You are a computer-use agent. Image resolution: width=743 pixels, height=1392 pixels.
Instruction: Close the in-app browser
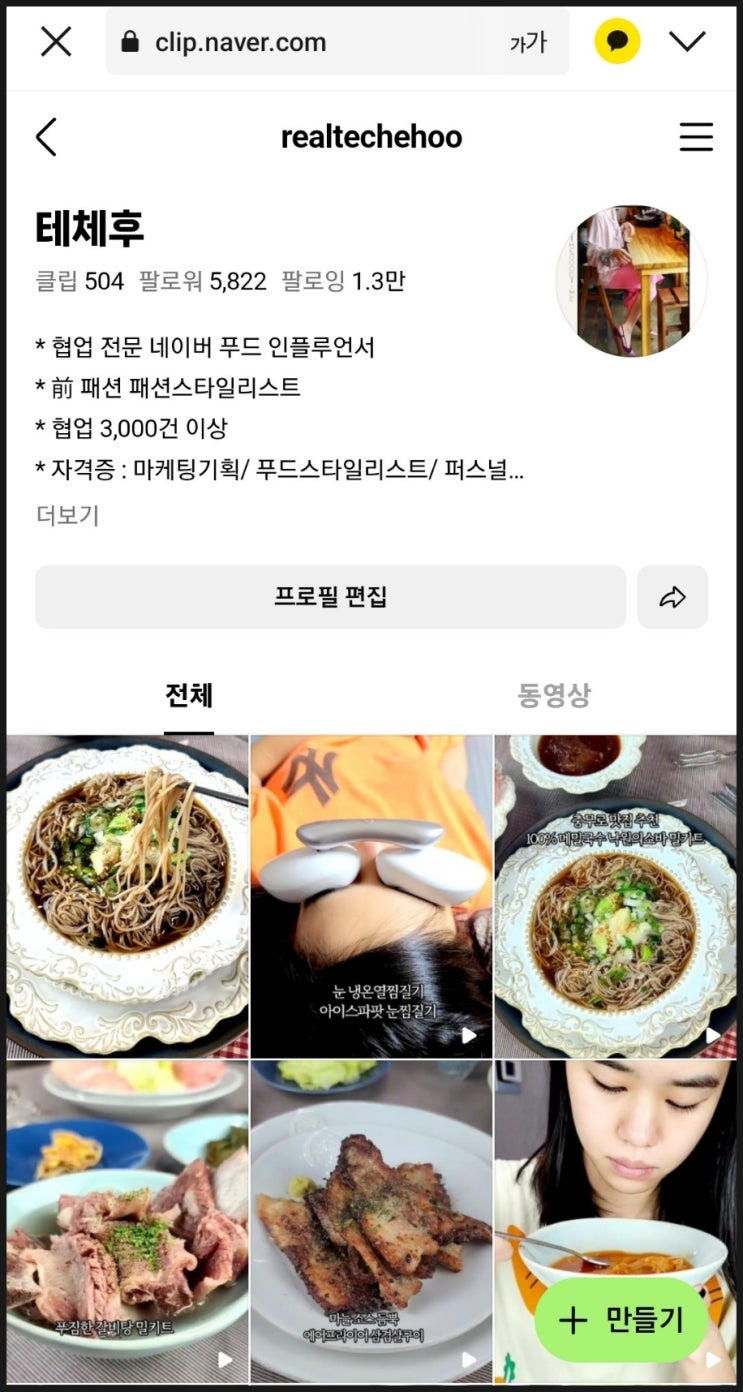(x=56, y=42)
